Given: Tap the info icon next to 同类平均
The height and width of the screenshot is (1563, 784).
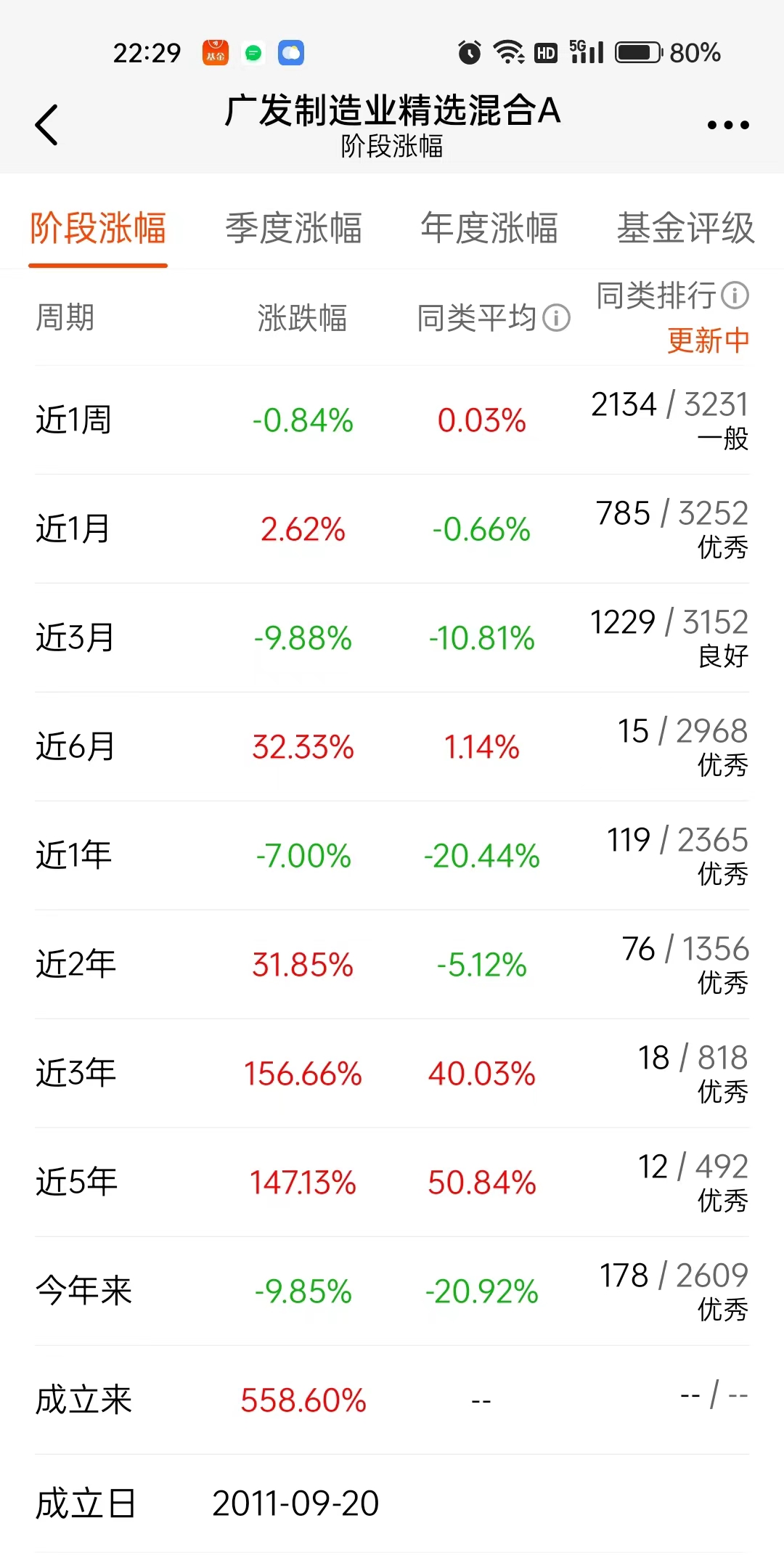Looking at the screenshot, I should click(555, 317).
